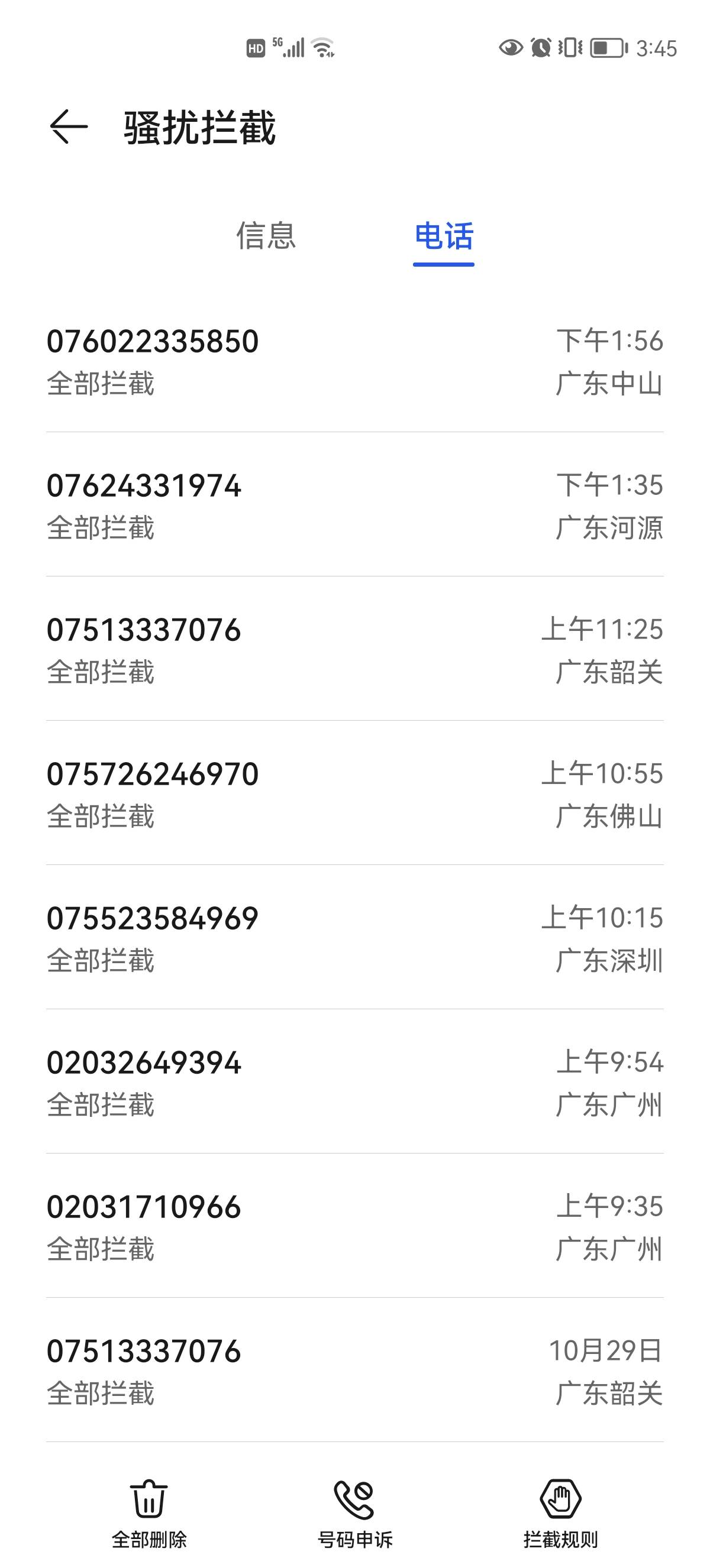The width and height of the screenshot is (710, 1568).
Task: Tap 全部删除 to delete all records
Action: pyautogui.click(x=149, y=1513)
